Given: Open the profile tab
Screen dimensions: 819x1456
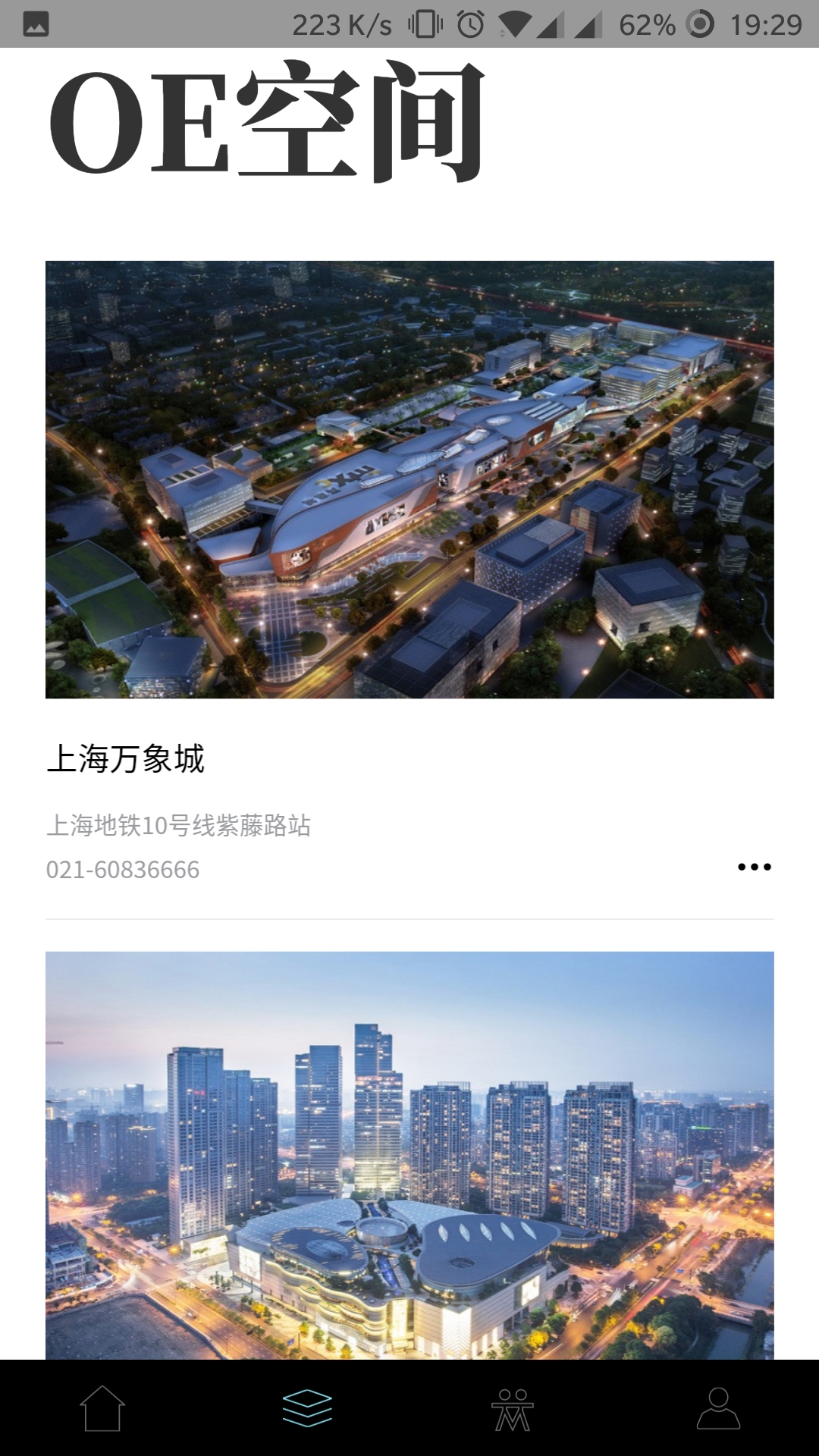Looking at the screenshot, I should click(717, 1408).
